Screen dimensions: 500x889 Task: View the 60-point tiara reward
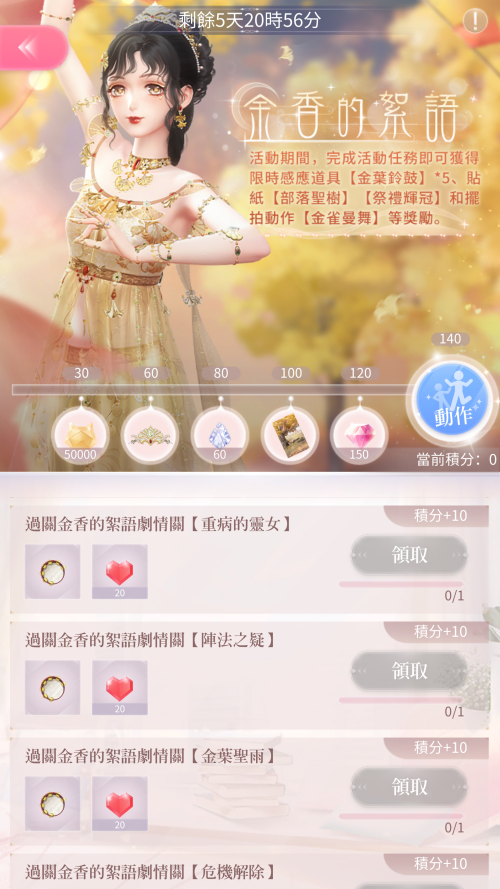(150, 435)
